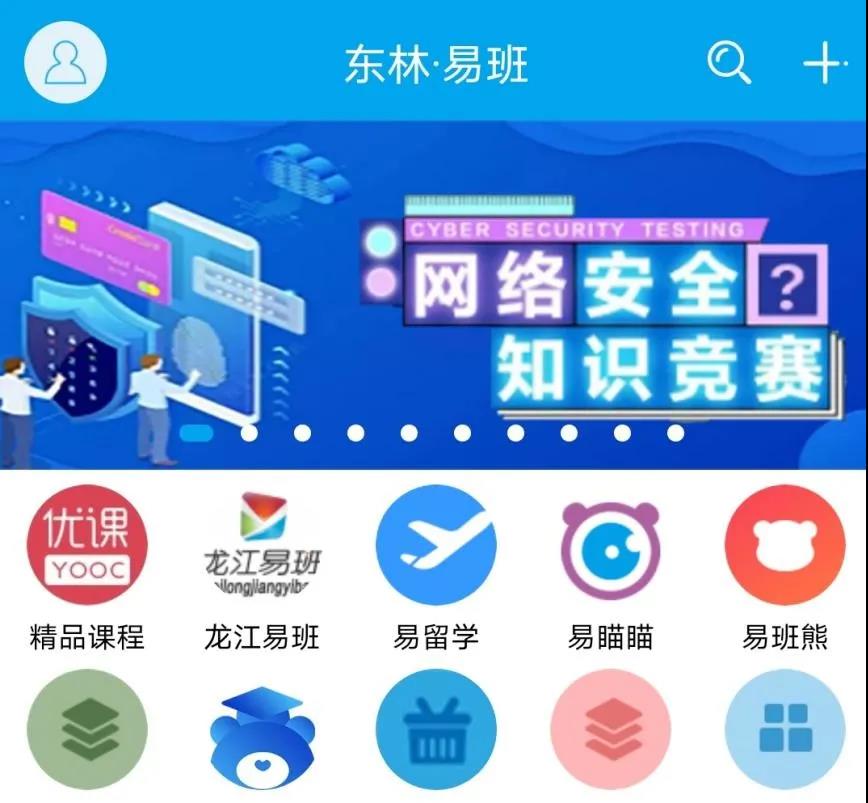The height and width of the screenshot is (803, 868).
Task: Open the light blue grid app
Action: pyautogui.click(x=785, y=731)
